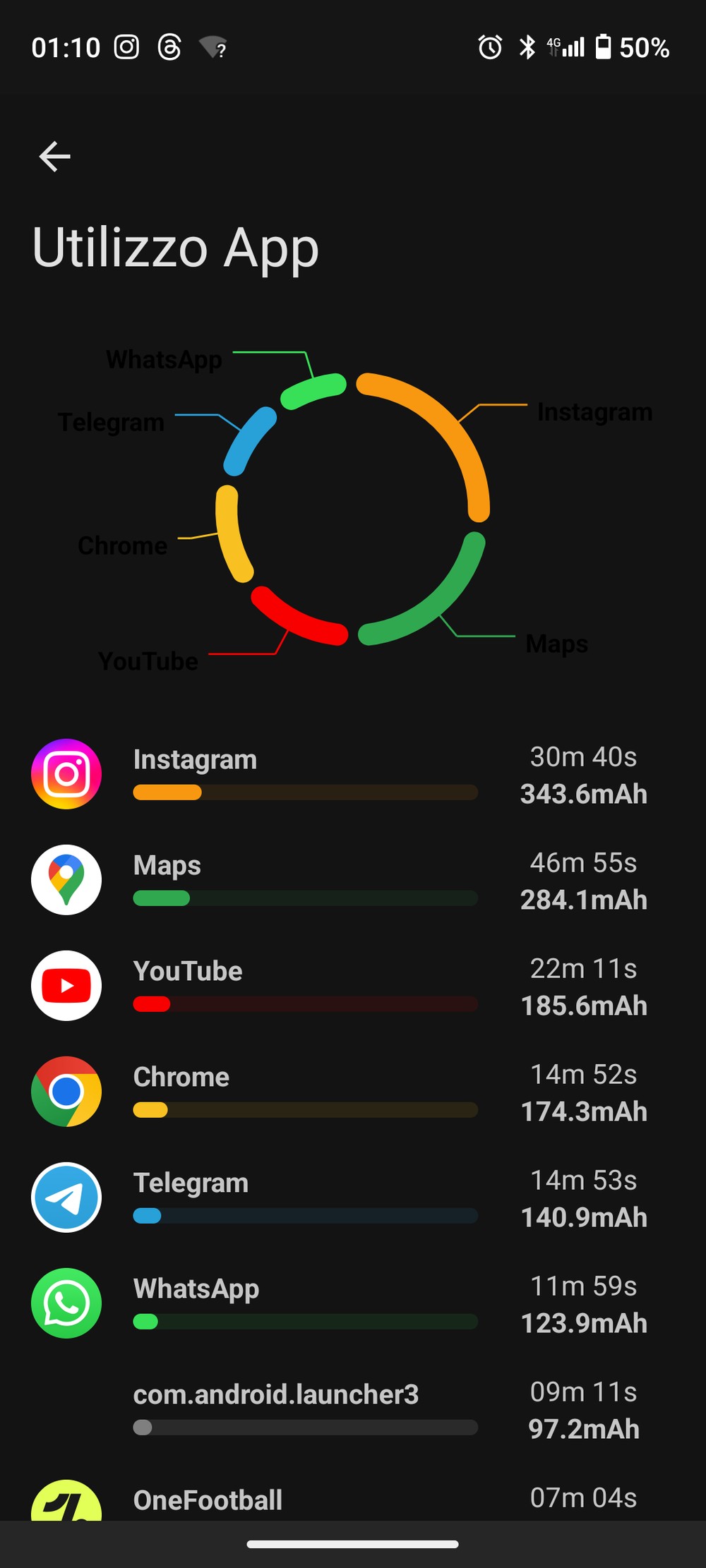The height and width of the screenshot is (1568, 706).
Task: Open Instagram usage details
Action: [x=339, y=774]
